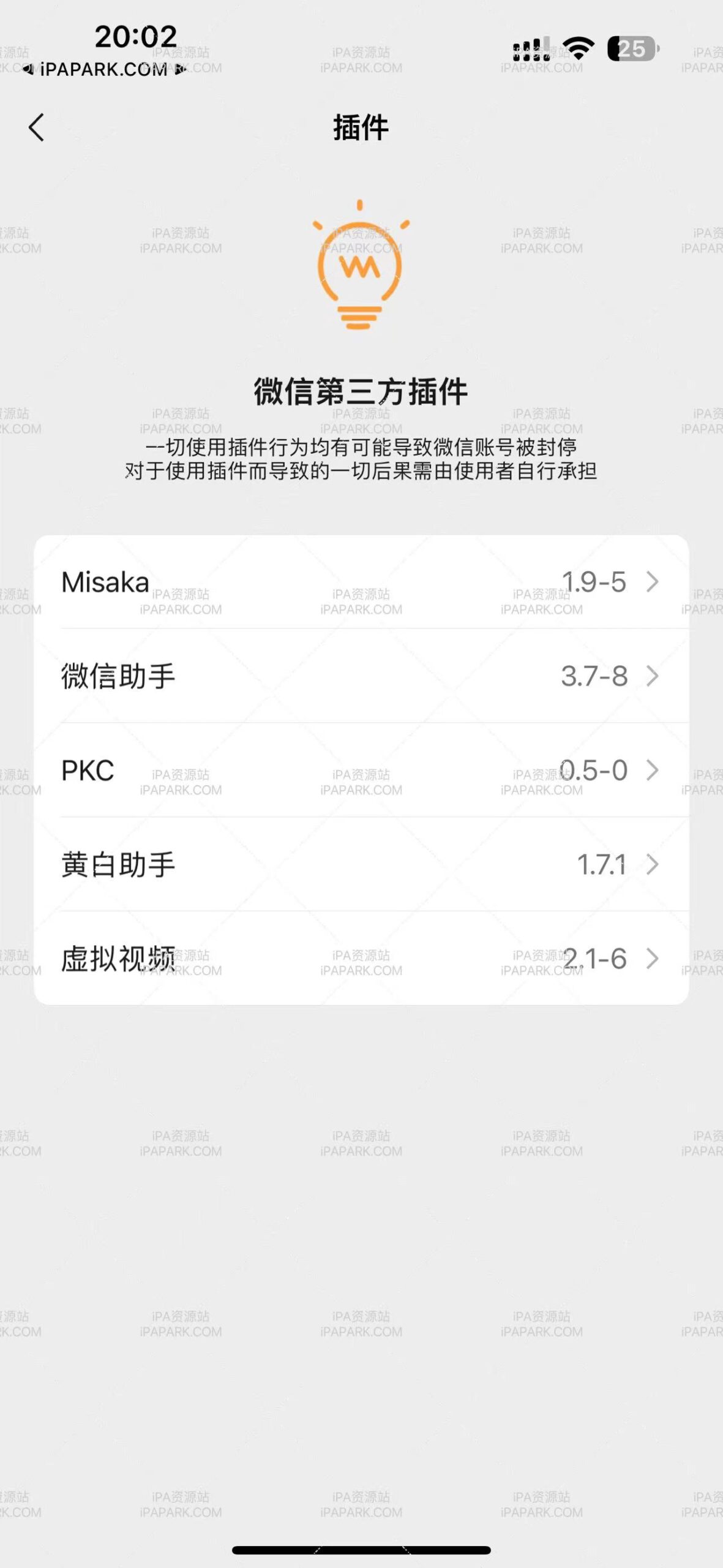
Task: Tap the back chevron at top left
Action: click(37, 127)
